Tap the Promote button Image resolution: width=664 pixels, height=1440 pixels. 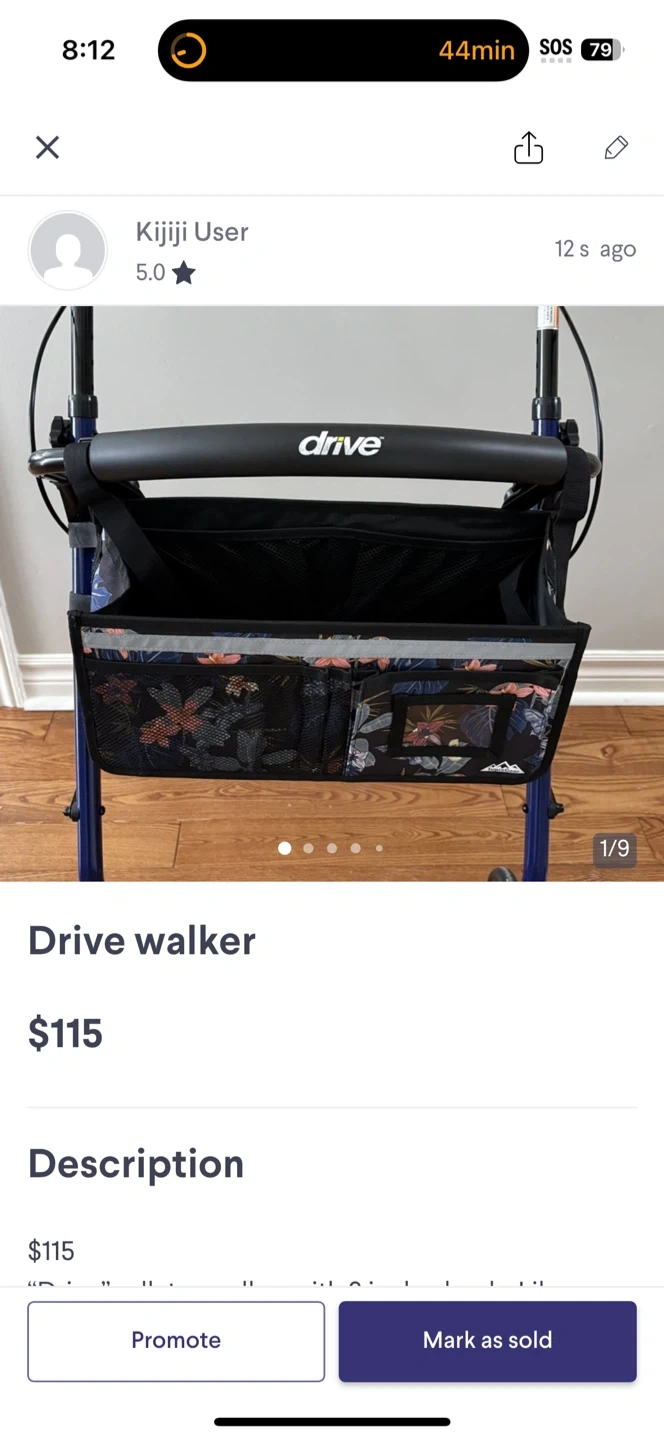pos(176,1341)
